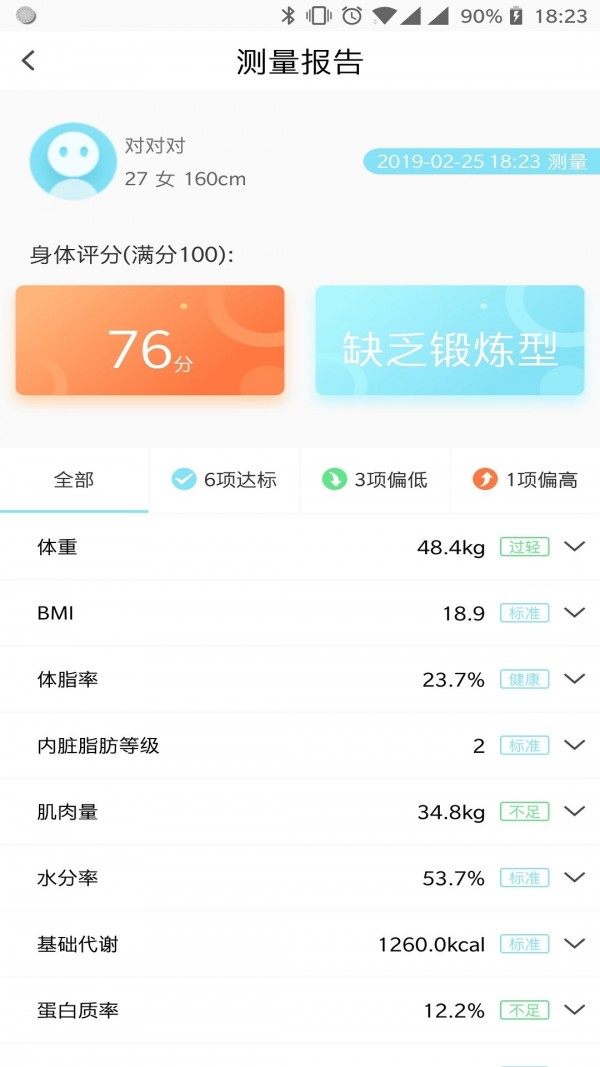Expand the BMI row
Screen dimensions: 600x1067
point(300,613)
